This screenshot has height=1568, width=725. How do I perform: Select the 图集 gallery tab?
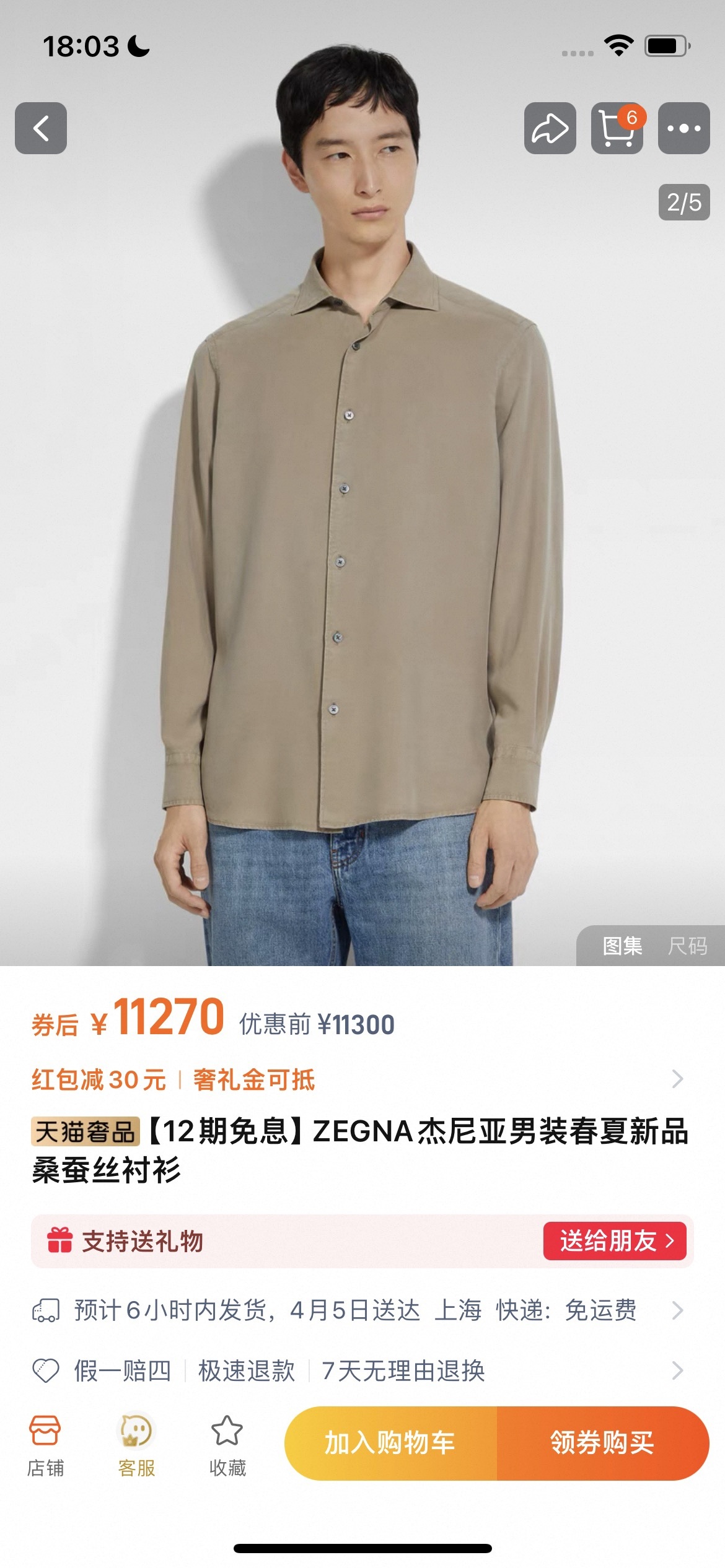point(622,946)
